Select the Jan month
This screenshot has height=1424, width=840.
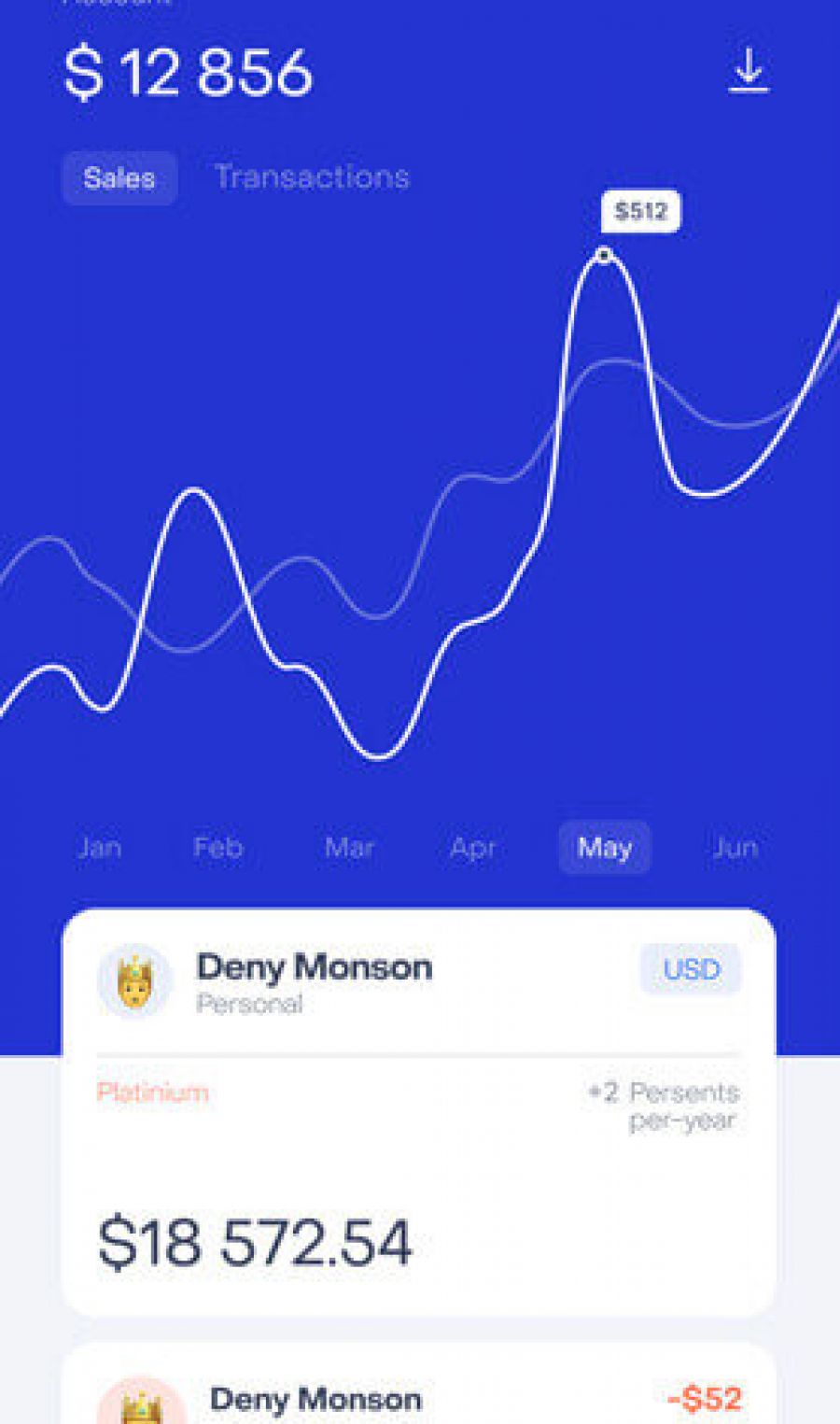[x=99, y=847]
